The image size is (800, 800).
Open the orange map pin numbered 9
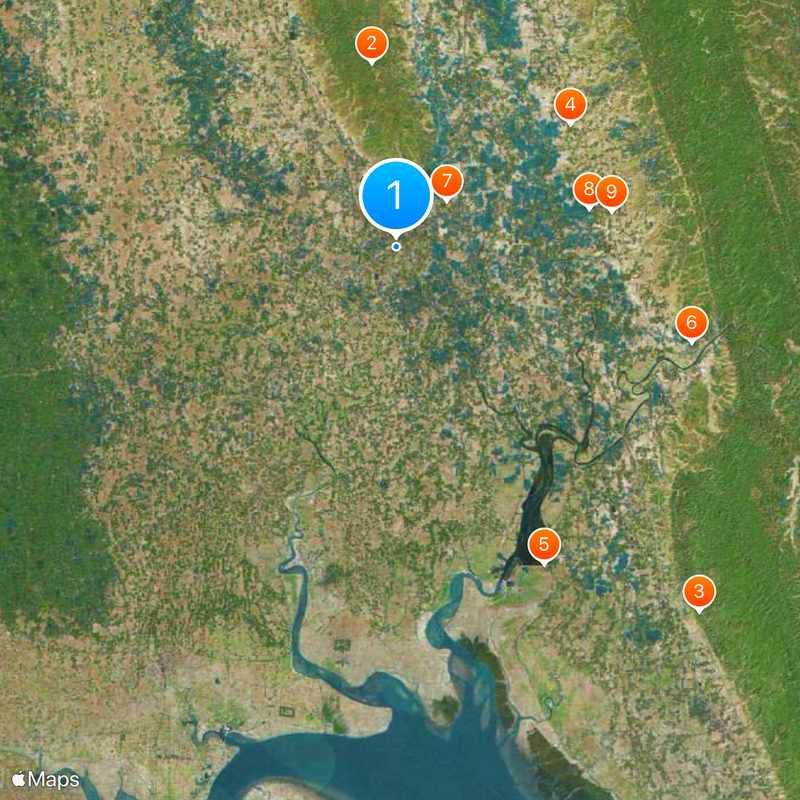611,190
